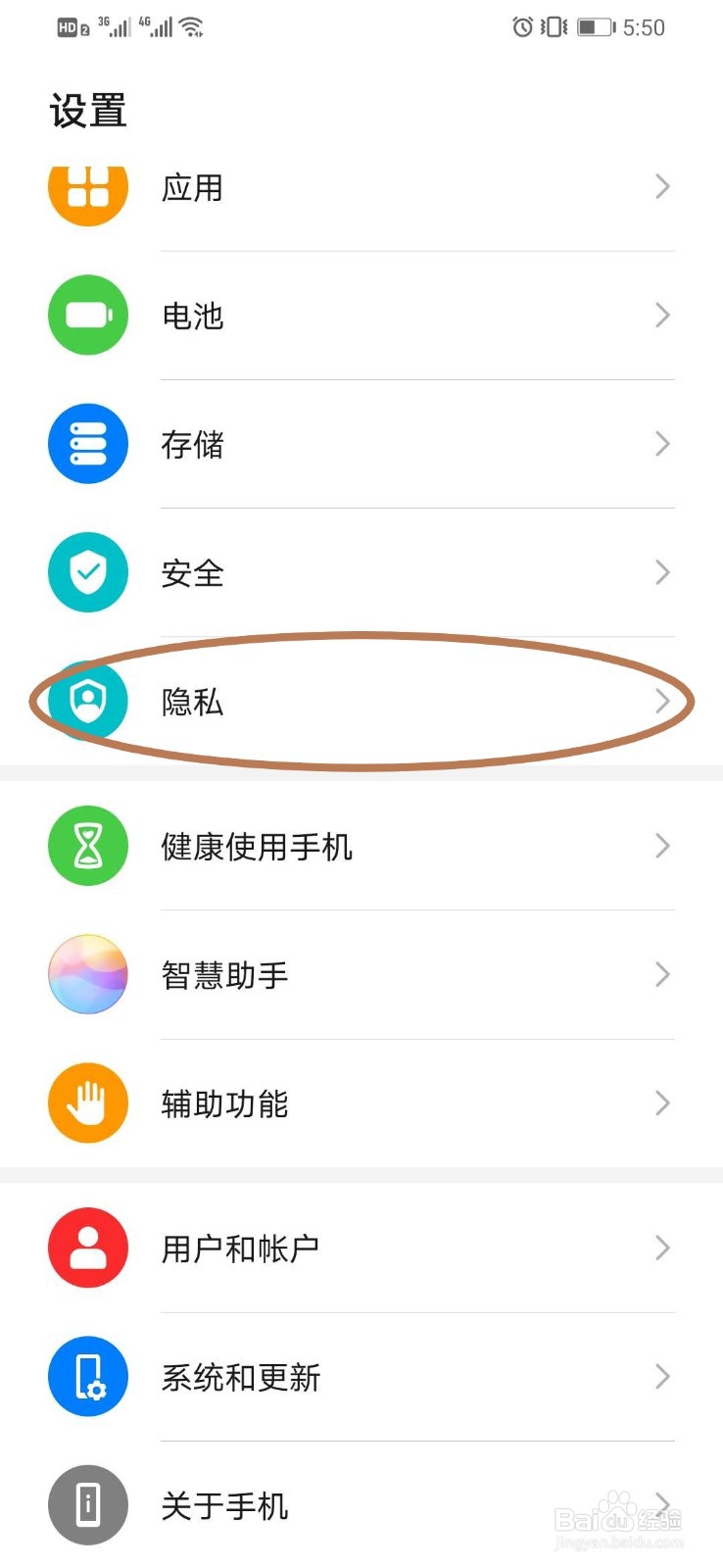The image size is (723, 1568).
Task: Click the blue 存储 storage icon
Action: point(87,443)
